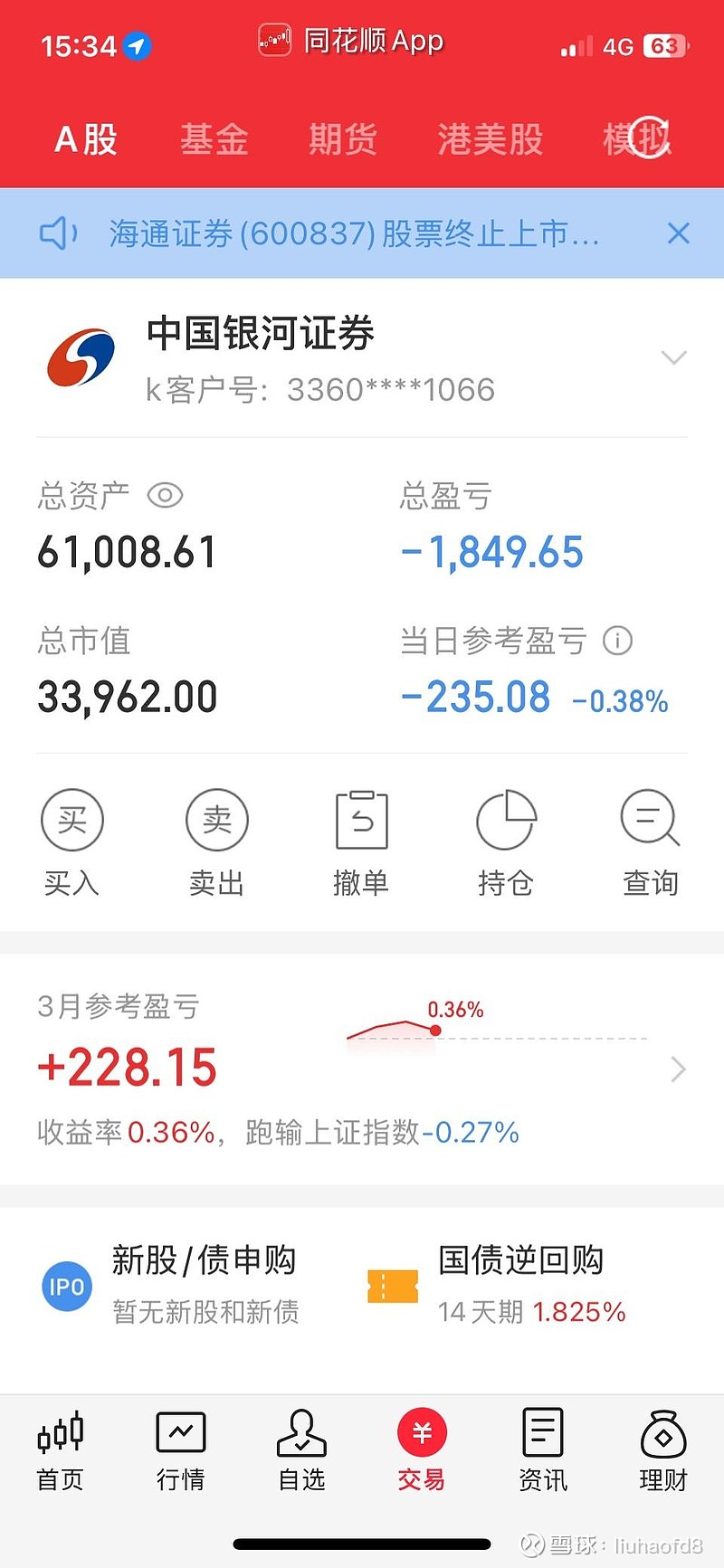The height and width of the screenshot is (1568, 724).
Task: Dismiss the 海通证券 notice with X
Action: point(678,233)
